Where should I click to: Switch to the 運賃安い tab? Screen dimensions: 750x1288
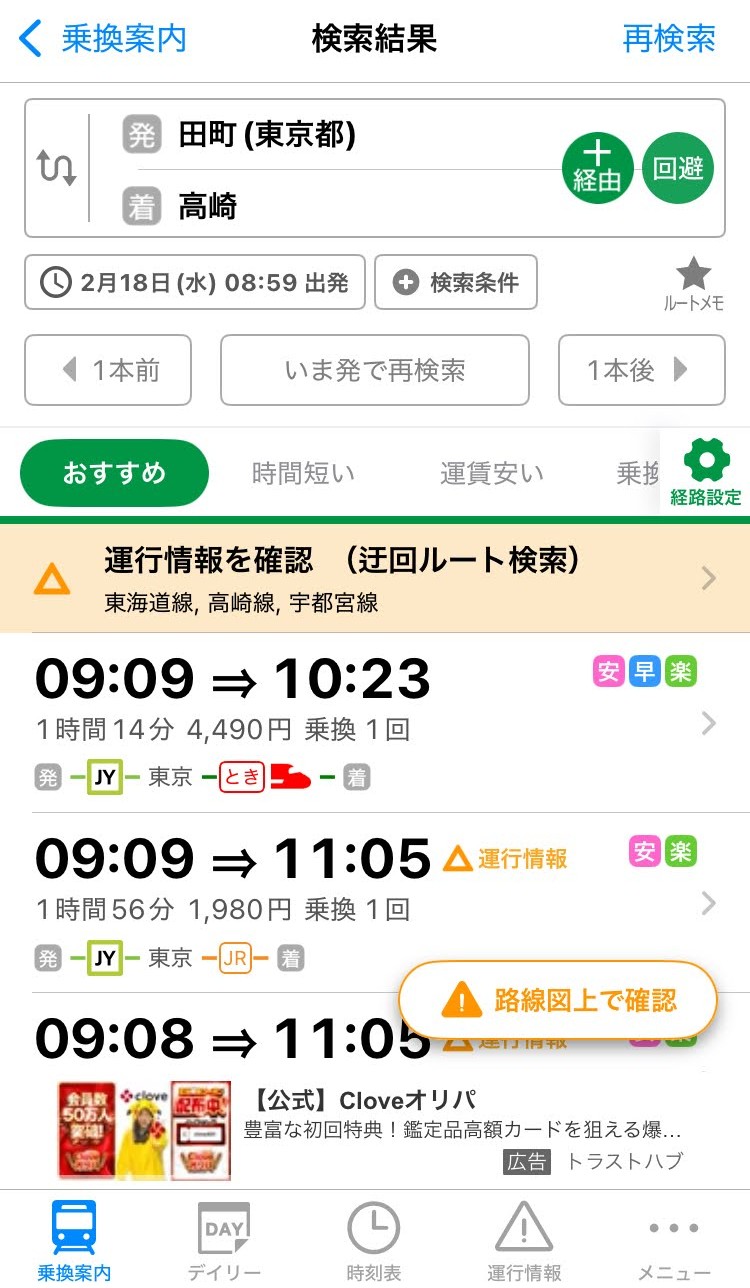(491, 473)
